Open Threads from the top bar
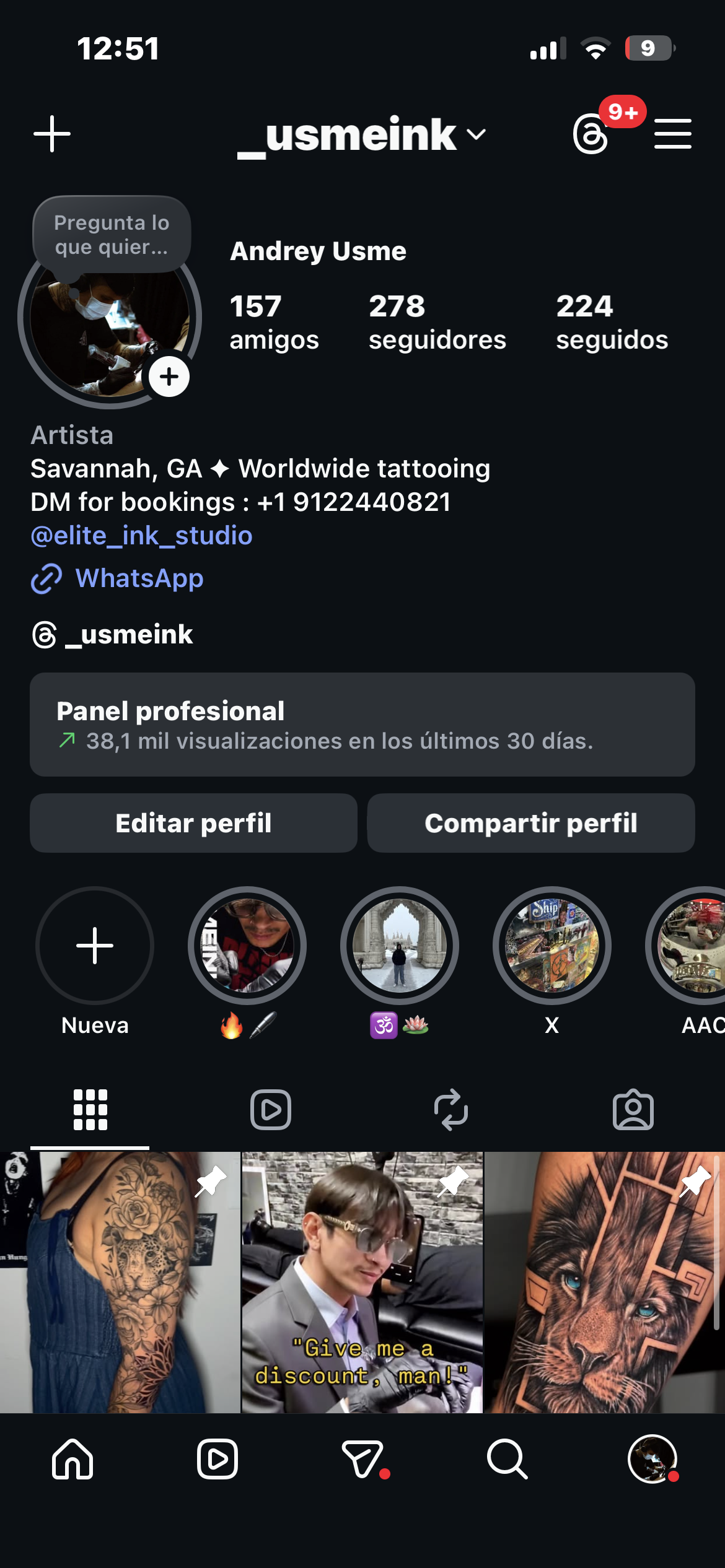This screenshot has height=1568, width=725. (x=591, y=134)
